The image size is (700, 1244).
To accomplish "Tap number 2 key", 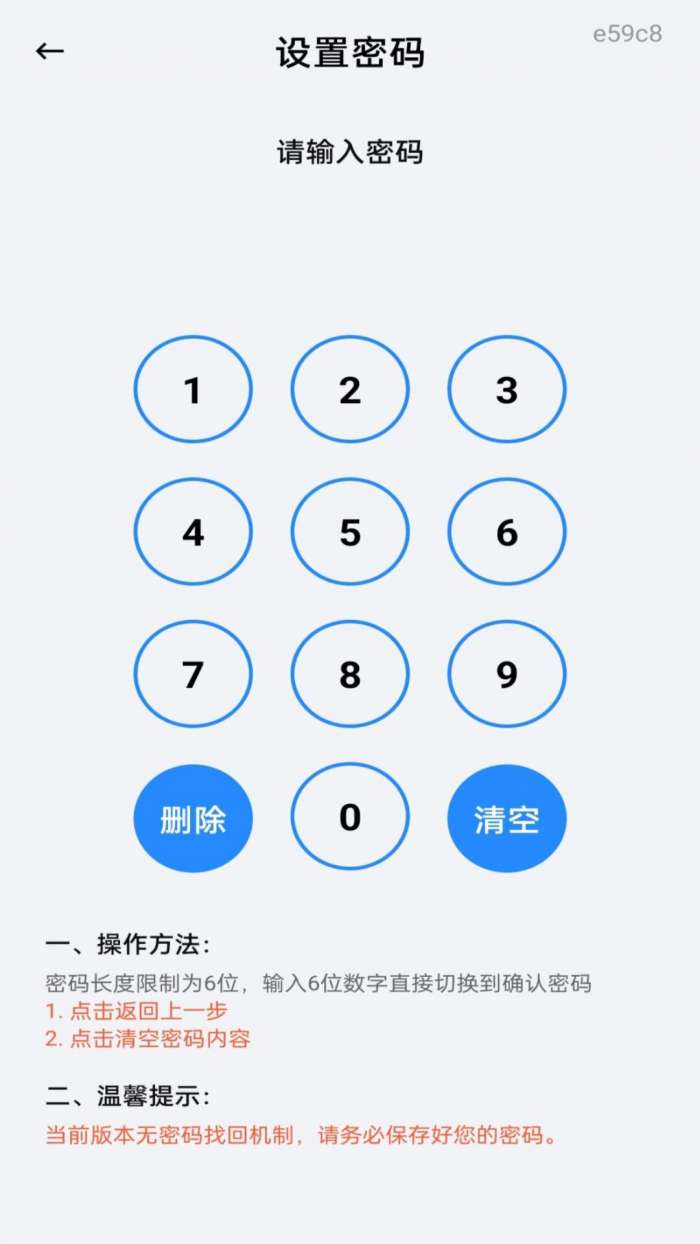I will click(350, 389).
